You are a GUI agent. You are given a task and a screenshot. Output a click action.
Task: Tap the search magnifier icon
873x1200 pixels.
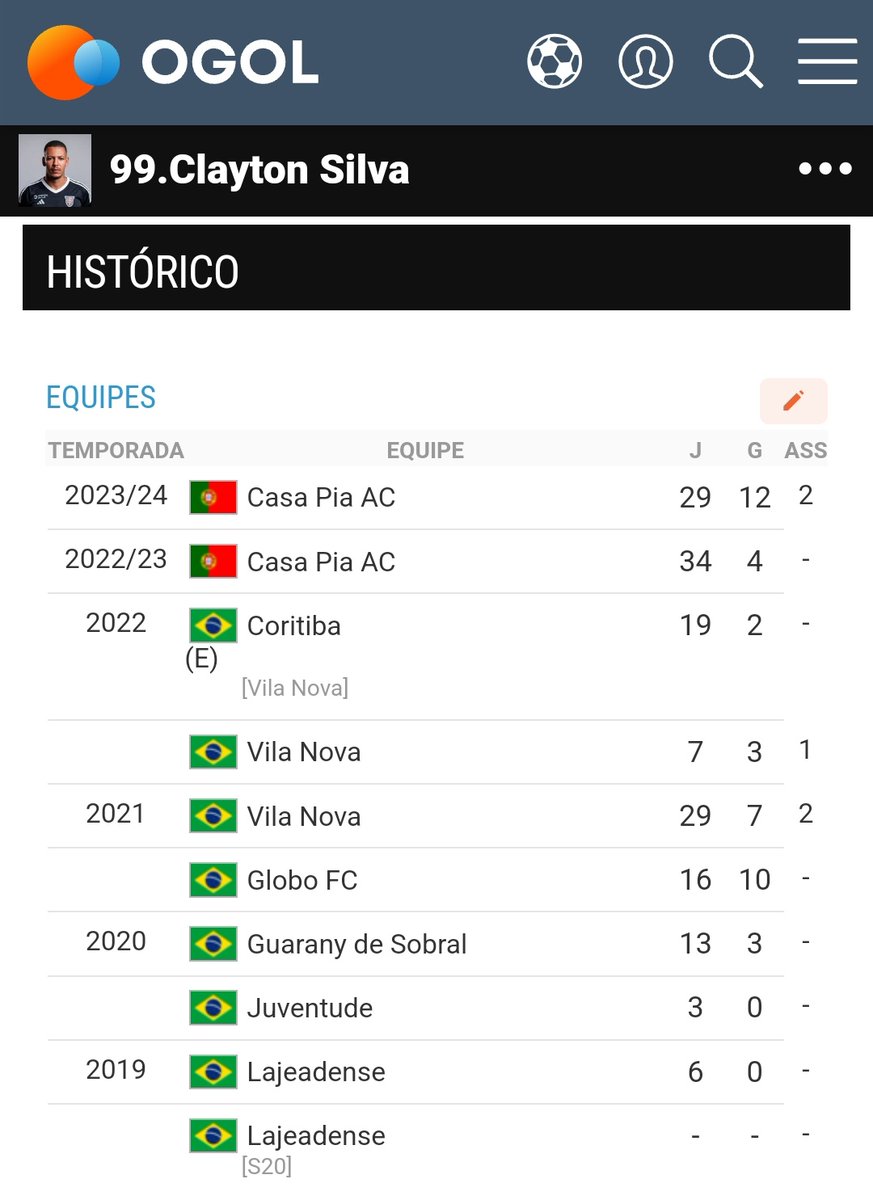[x=736, y=62]
